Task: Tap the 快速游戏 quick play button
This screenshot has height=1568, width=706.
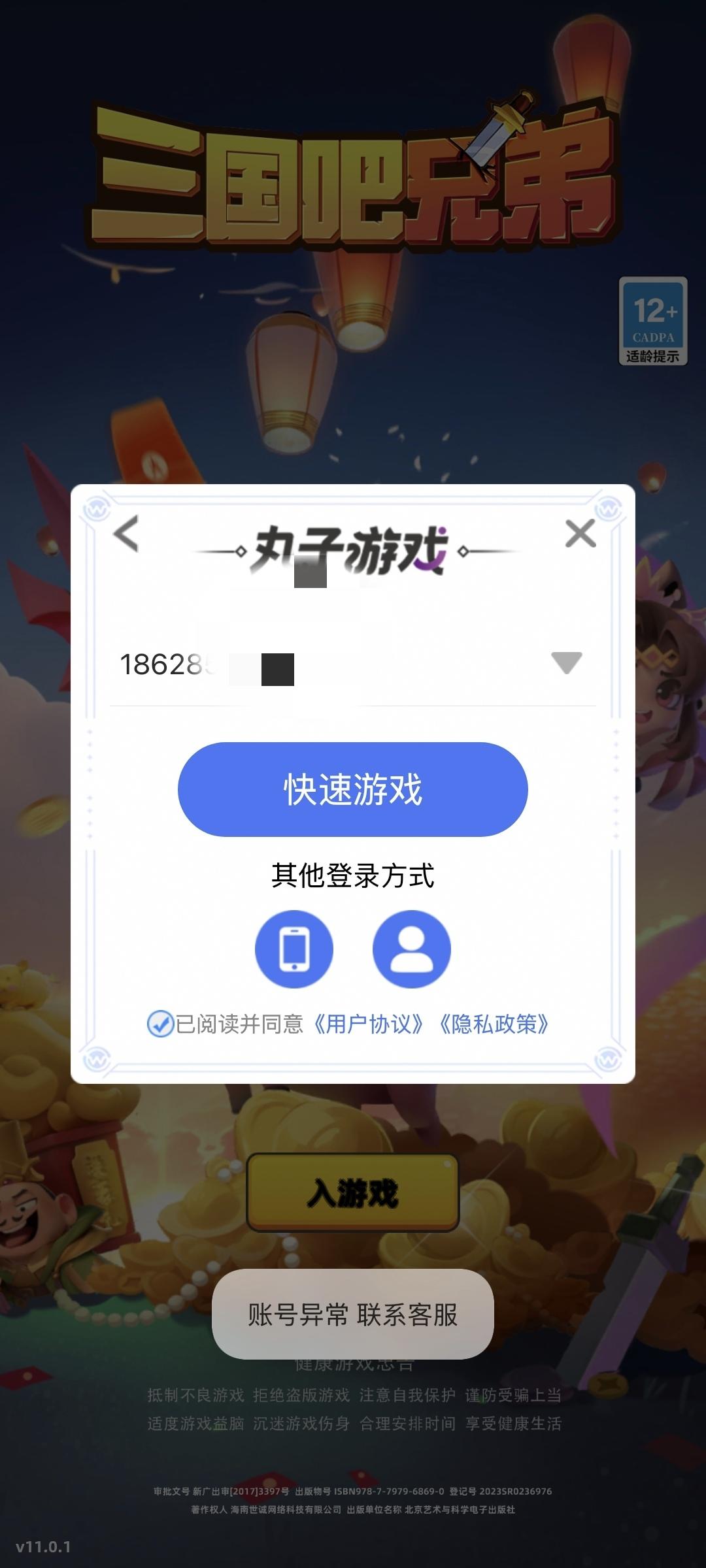Action: [x=353, y=789]
